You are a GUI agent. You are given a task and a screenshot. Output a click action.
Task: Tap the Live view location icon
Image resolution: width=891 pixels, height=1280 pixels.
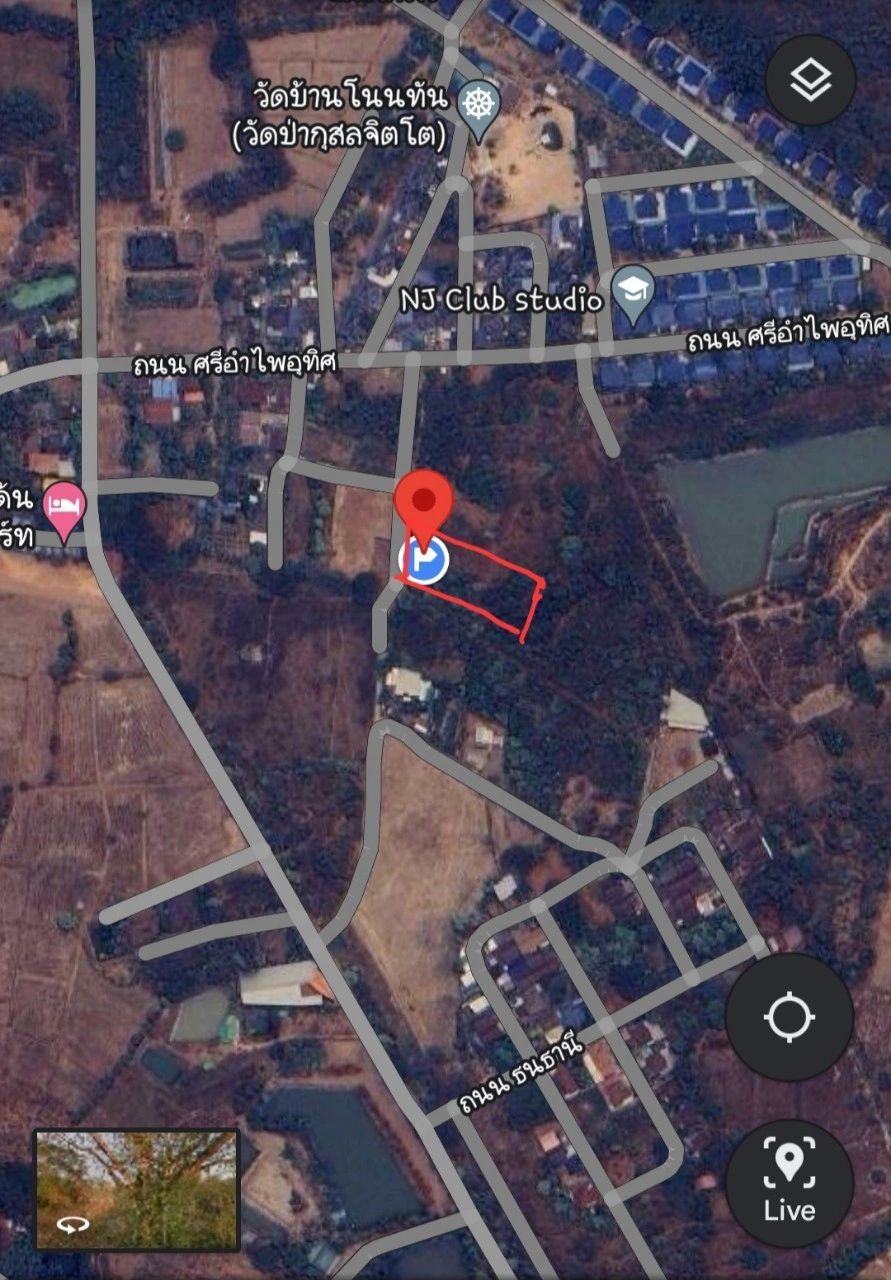tap(789, 1183)
